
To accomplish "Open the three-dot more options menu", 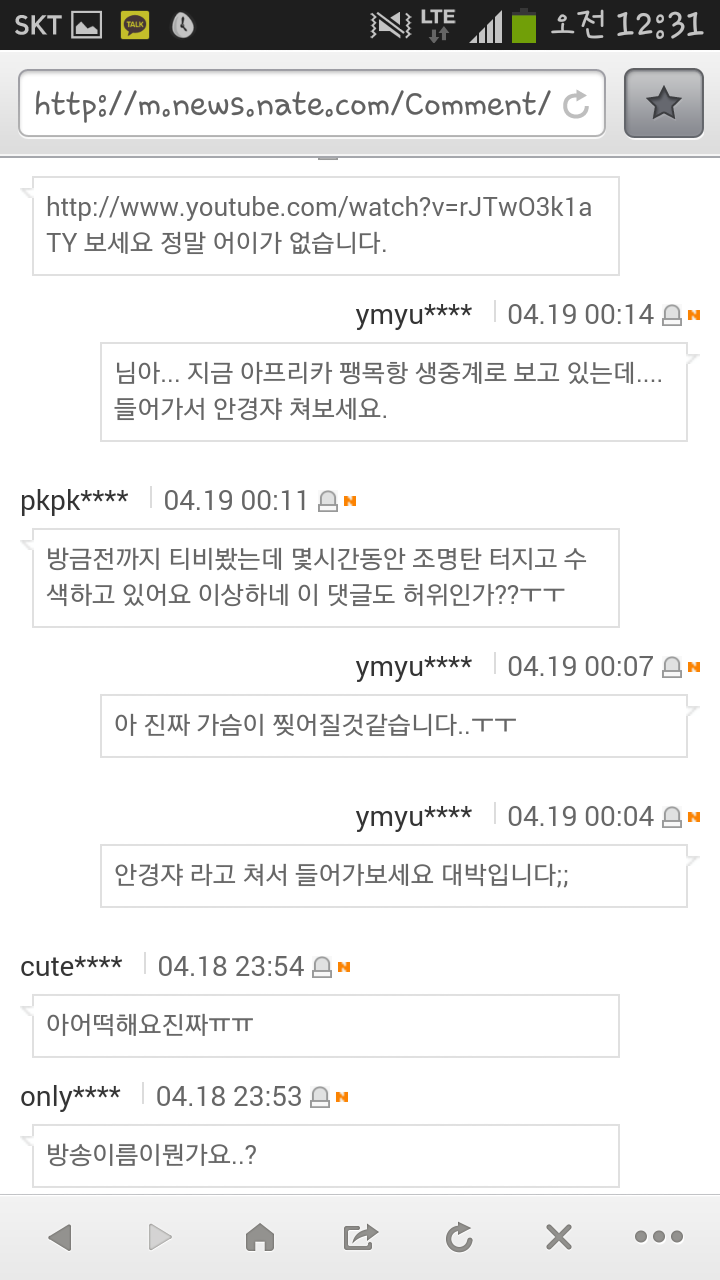I will click(x=658, y=1238).
